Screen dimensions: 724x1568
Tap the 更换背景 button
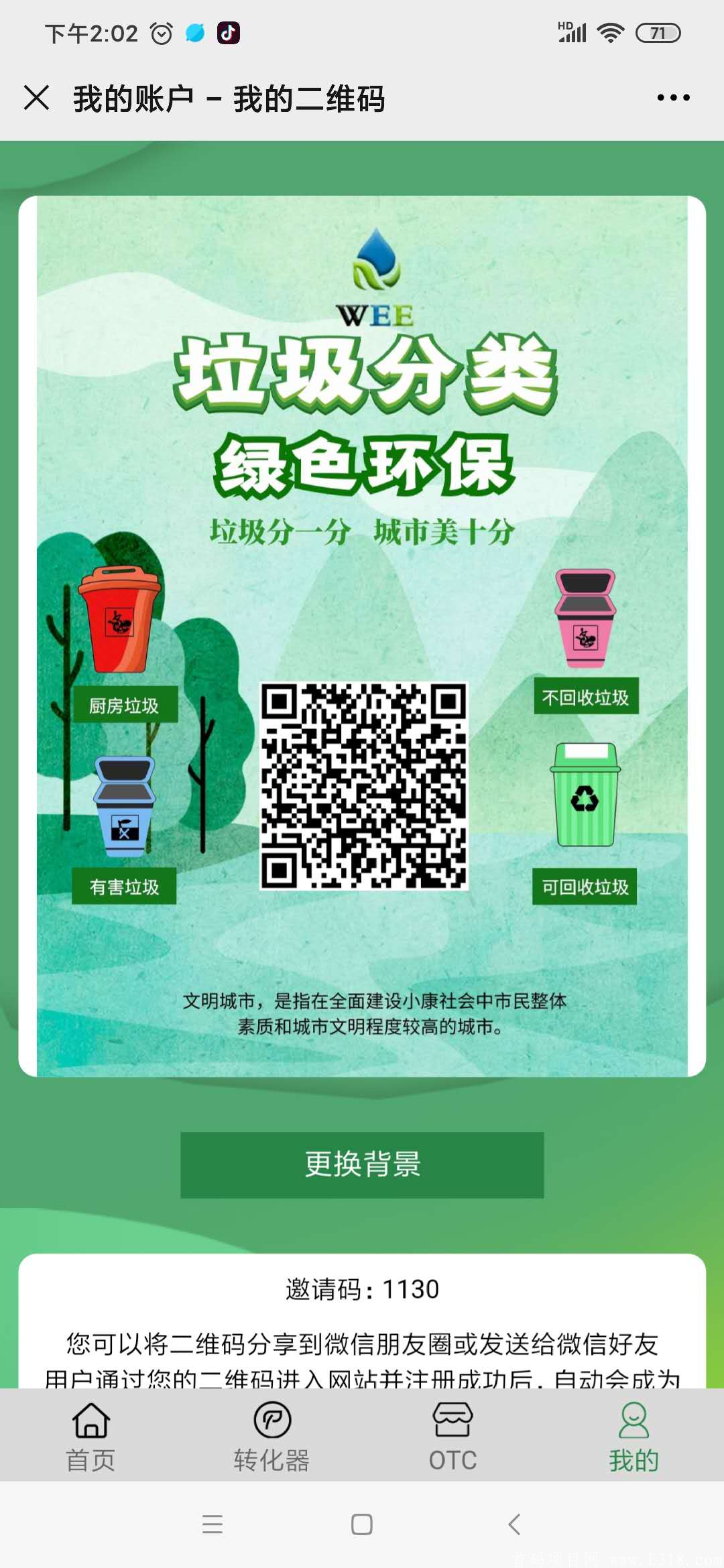[x=362, y=1165]
